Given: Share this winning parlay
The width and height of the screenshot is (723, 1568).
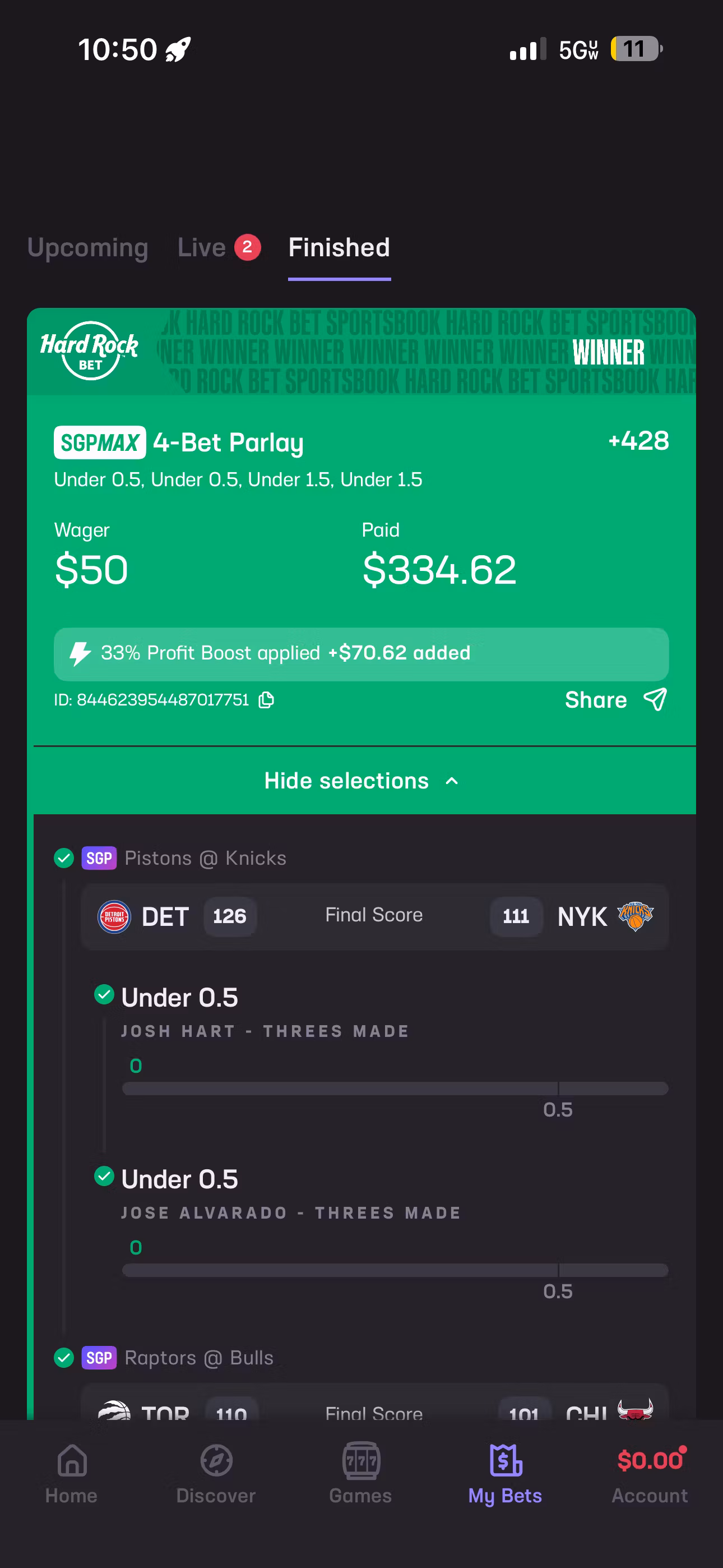Looking at the screenshot, I should coord(615,700).
